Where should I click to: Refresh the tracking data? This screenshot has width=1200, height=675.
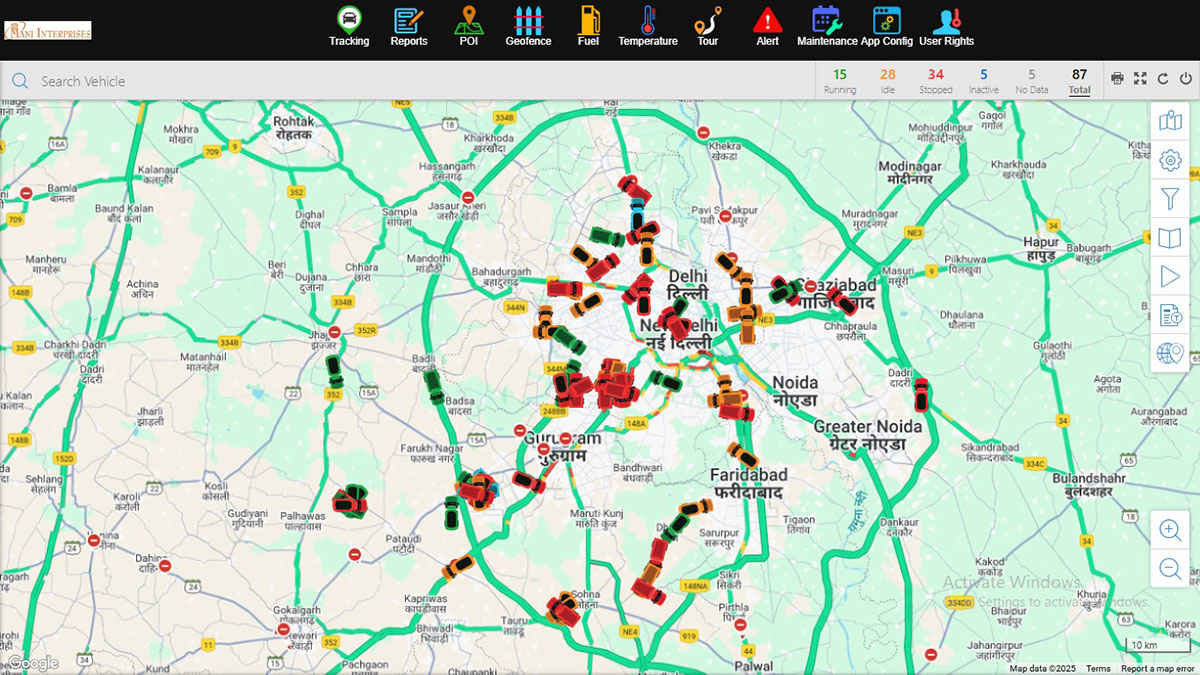tap(1163, 79)
